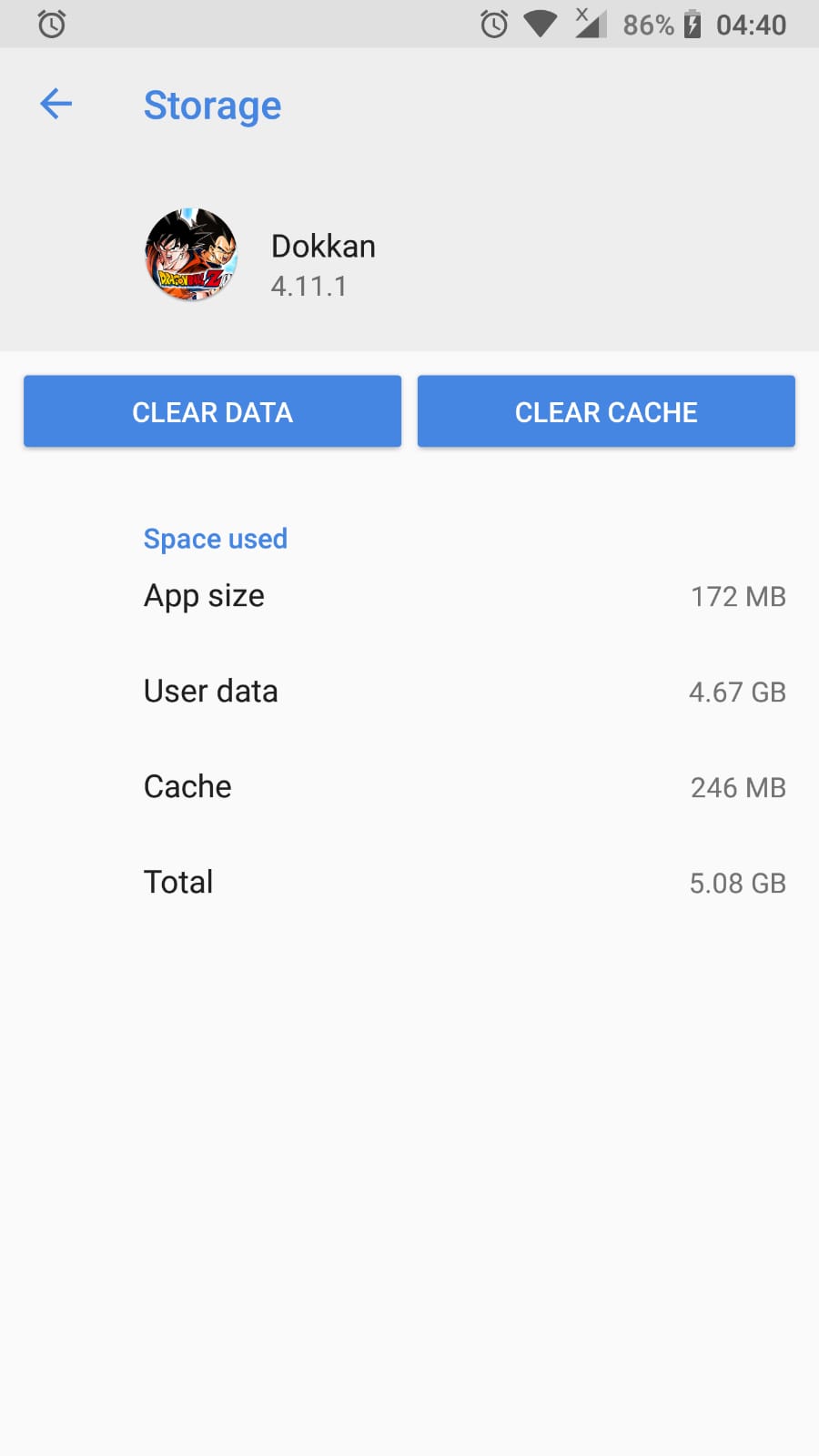Go back using the arrow
819x1456 pixels.
click(56, 104)
